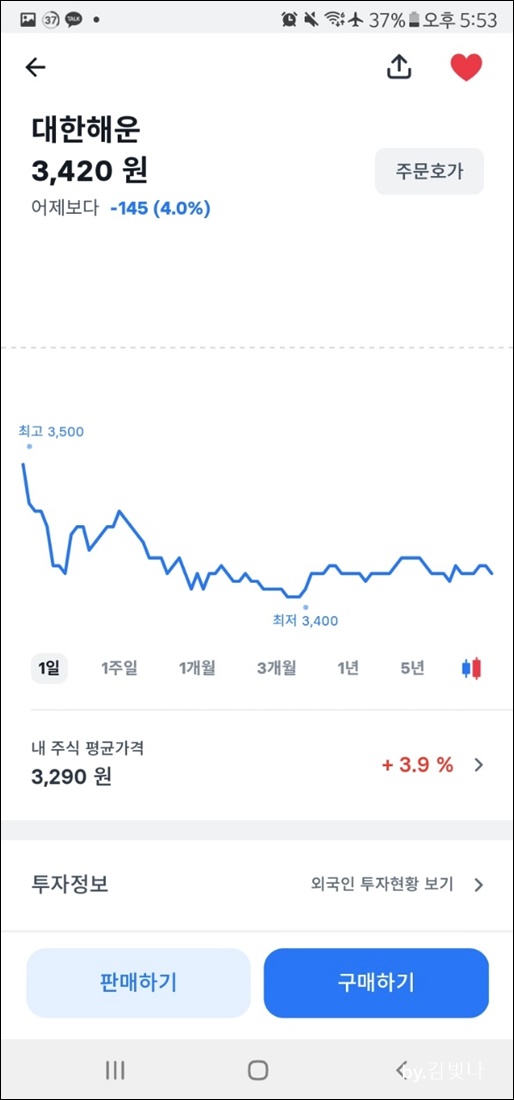The image size is (514, 1100).
Task: Open 내 주식 평균가격 details
Action: point(257,764)
